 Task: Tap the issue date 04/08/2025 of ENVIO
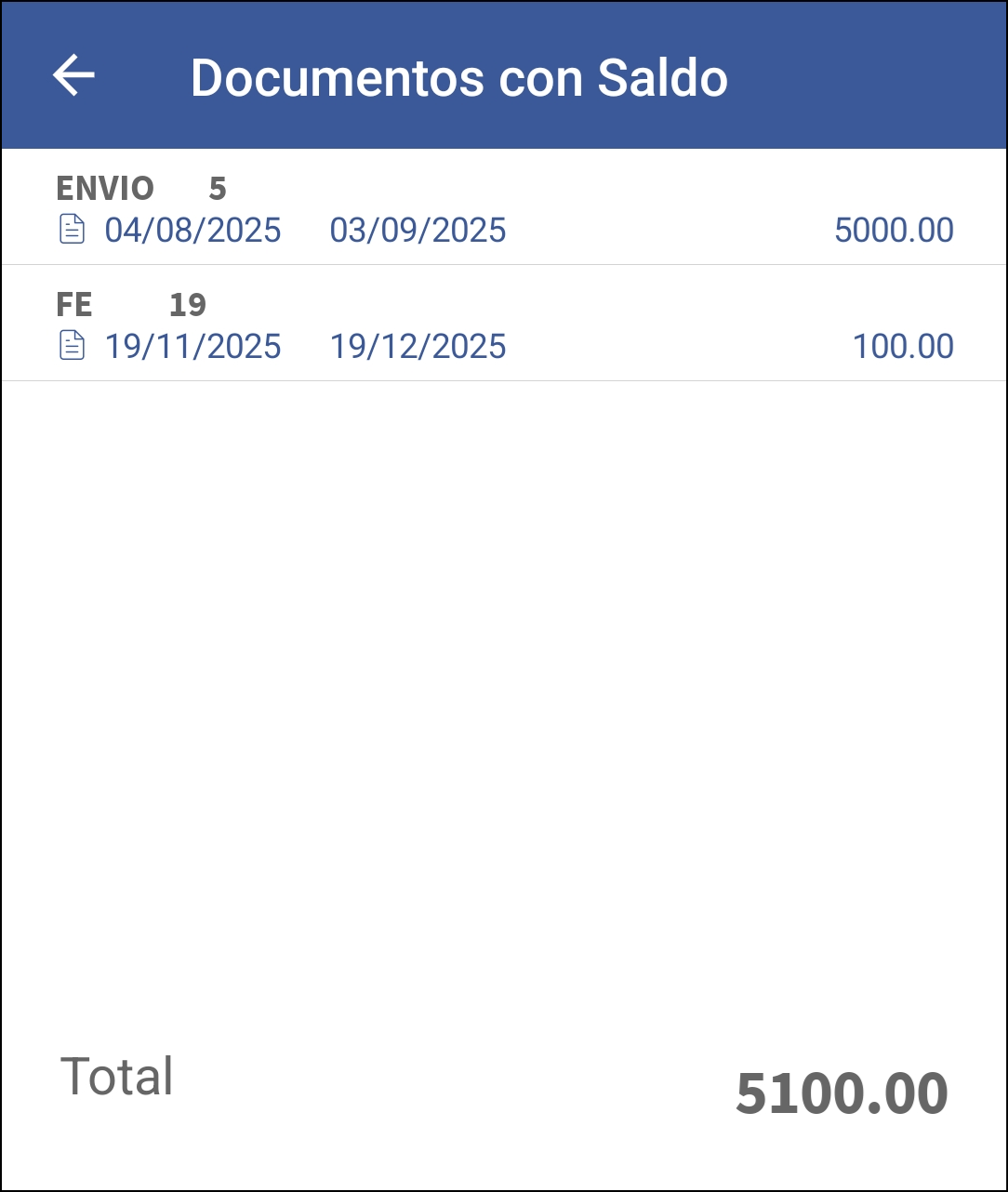pyautogui.click(x=192, y=229)
